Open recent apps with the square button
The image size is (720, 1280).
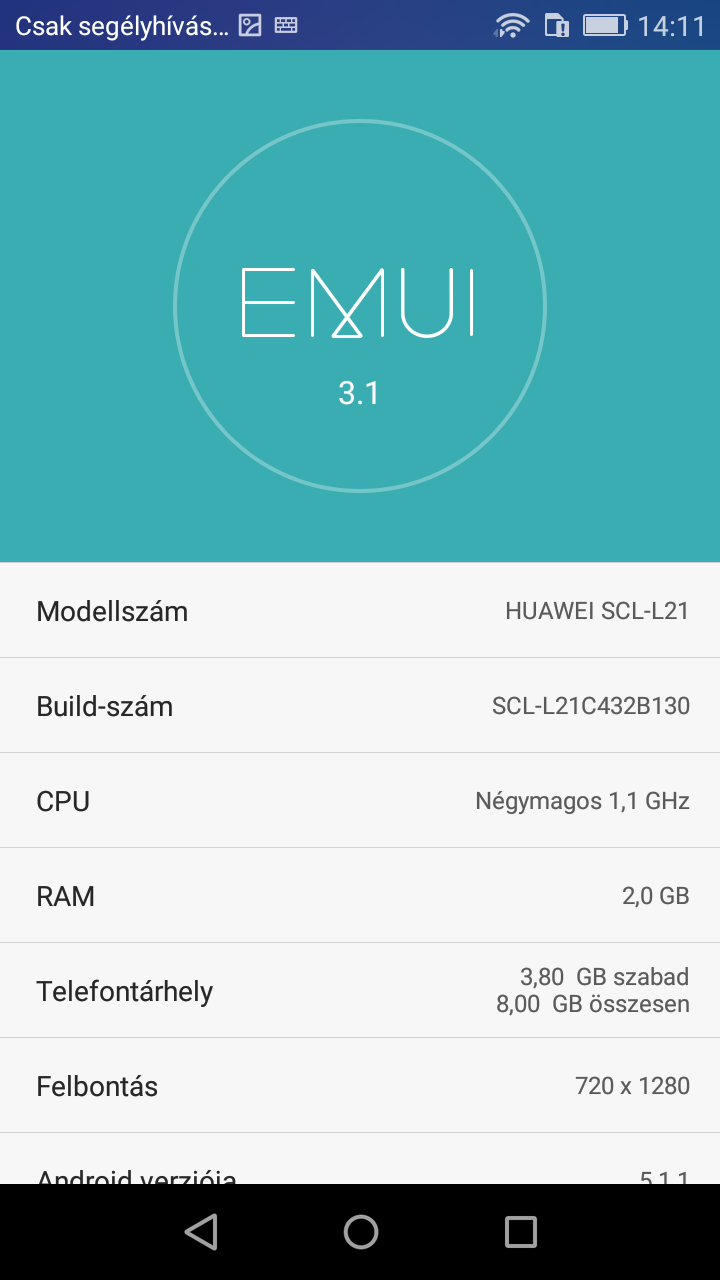(x=520, y=1232)
